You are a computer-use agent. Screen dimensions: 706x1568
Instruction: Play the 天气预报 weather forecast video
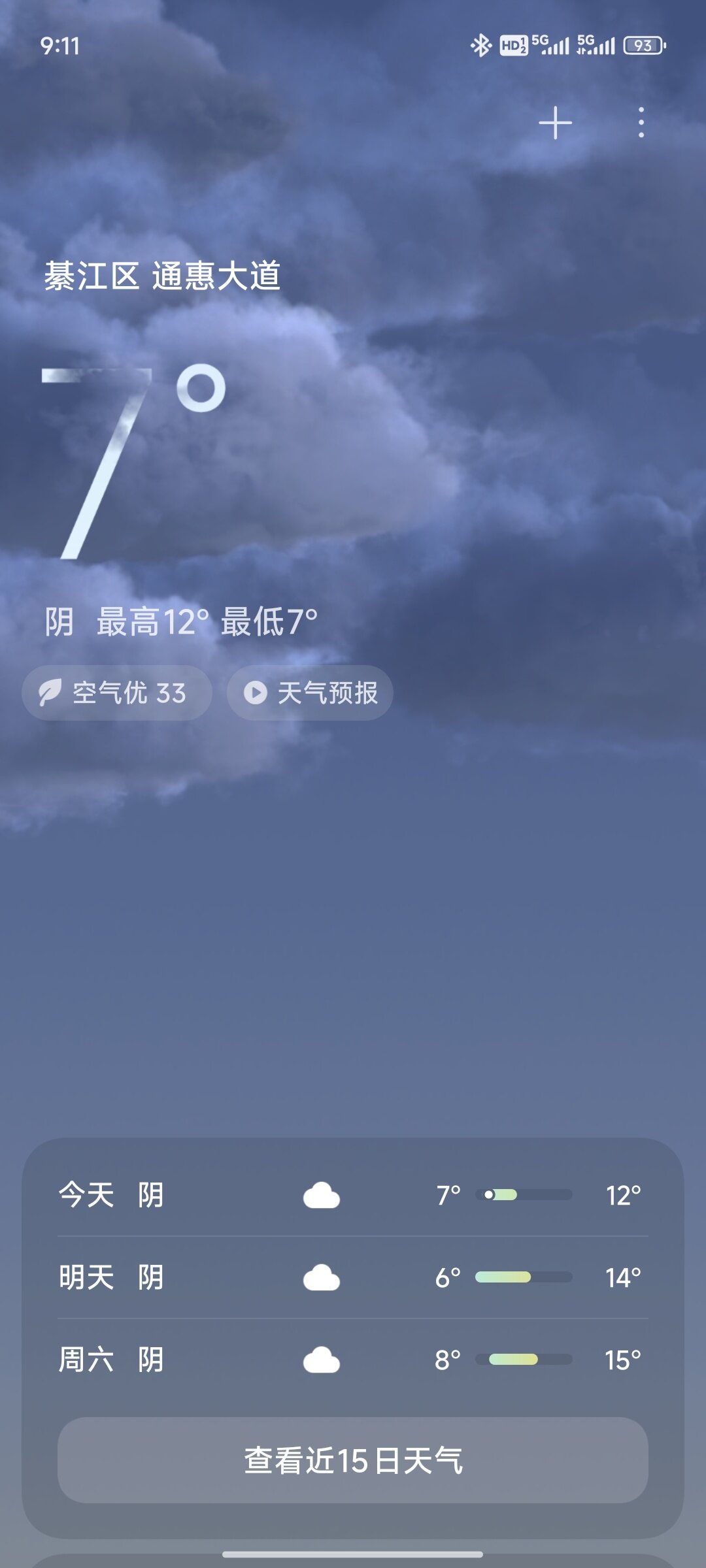(310, 693)
